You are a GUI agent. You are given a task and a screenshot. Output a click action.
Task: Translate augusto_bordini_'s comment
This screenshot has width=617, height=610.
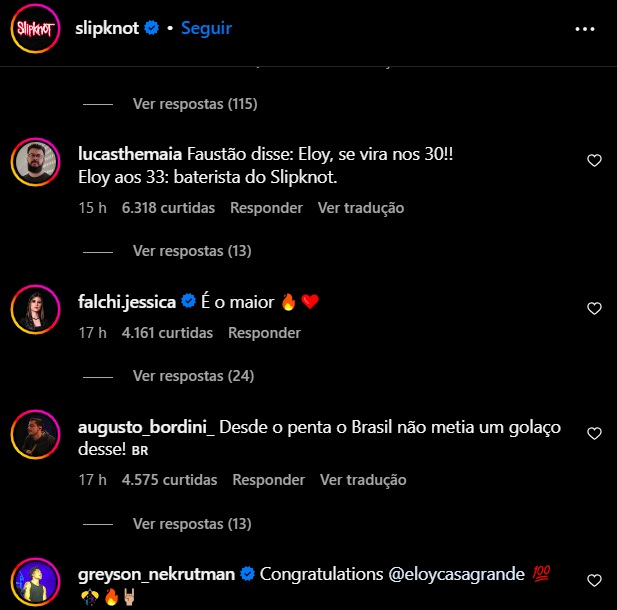363,480
